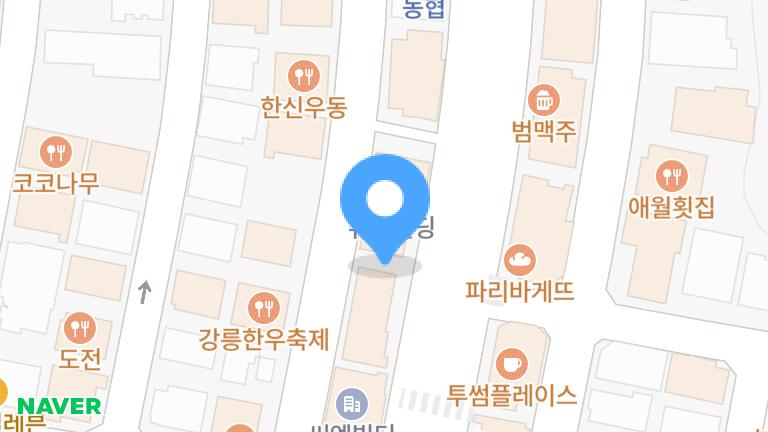The image size is (768, 432).
Task: Select the 투썸플레이스 cafe marker
Action: tap(511, 362)
